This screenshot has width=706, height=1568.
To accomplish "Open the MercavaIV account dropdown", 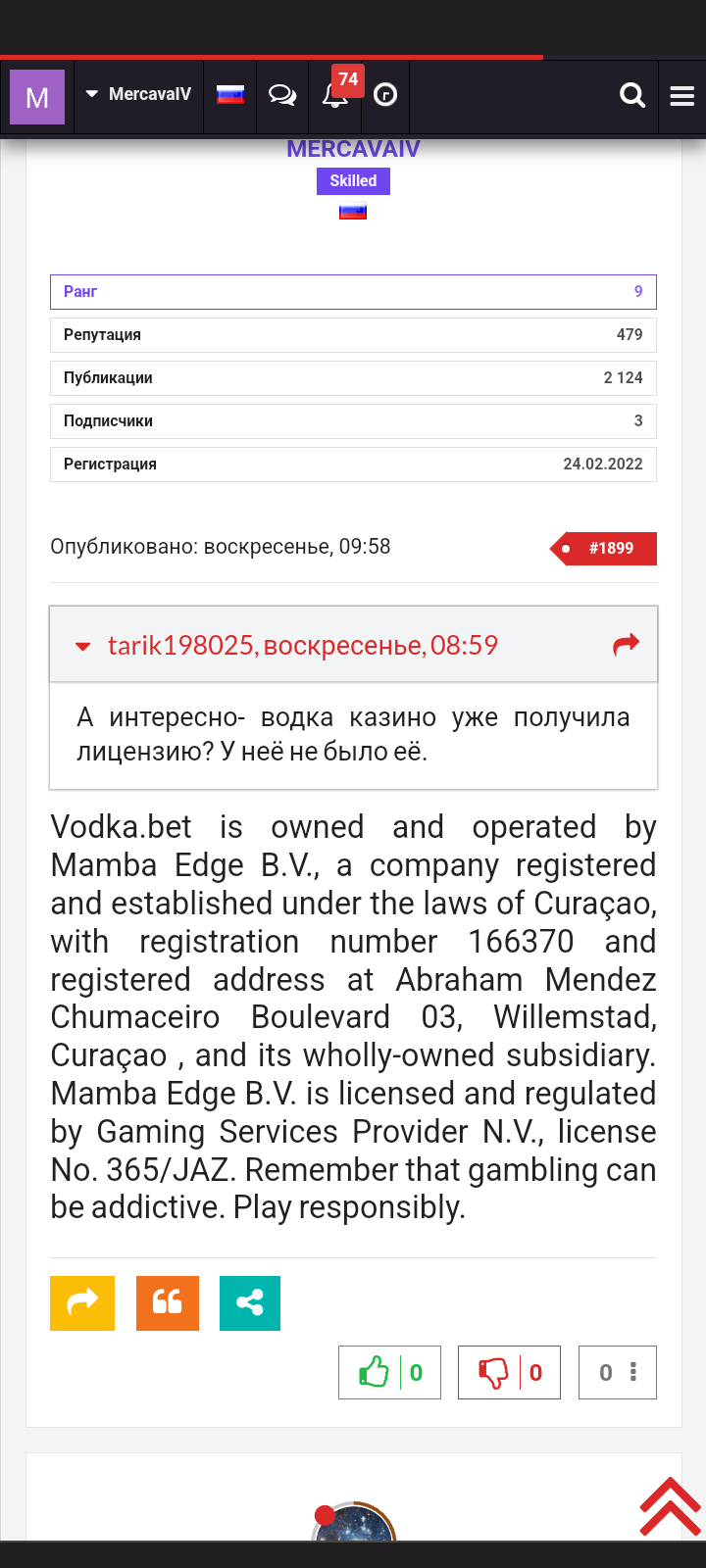I will pyautogui.click(x=139, y=95).
